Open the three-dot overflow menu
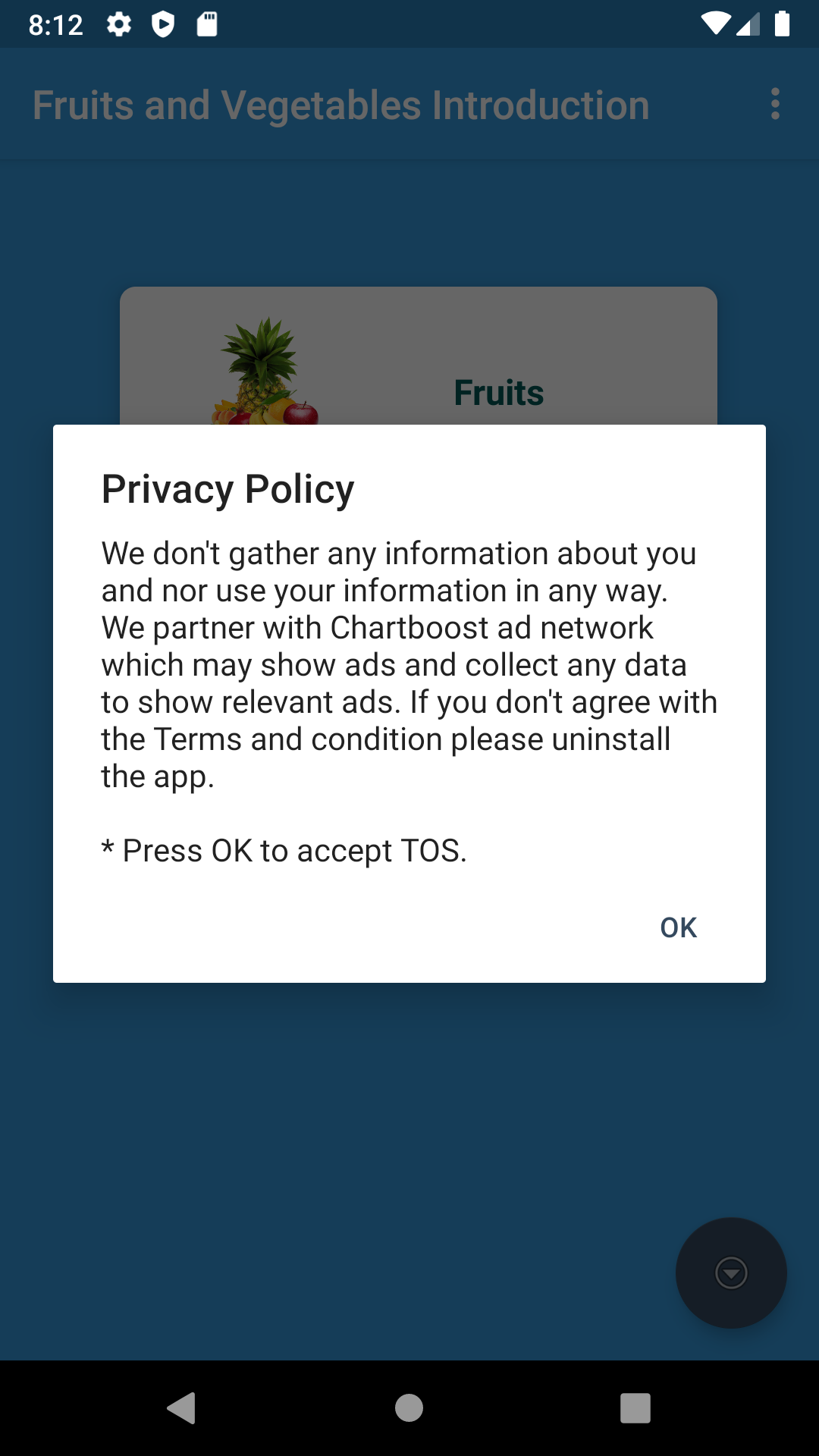Screen dimensions: 819x1456 (x=775, y=104)
